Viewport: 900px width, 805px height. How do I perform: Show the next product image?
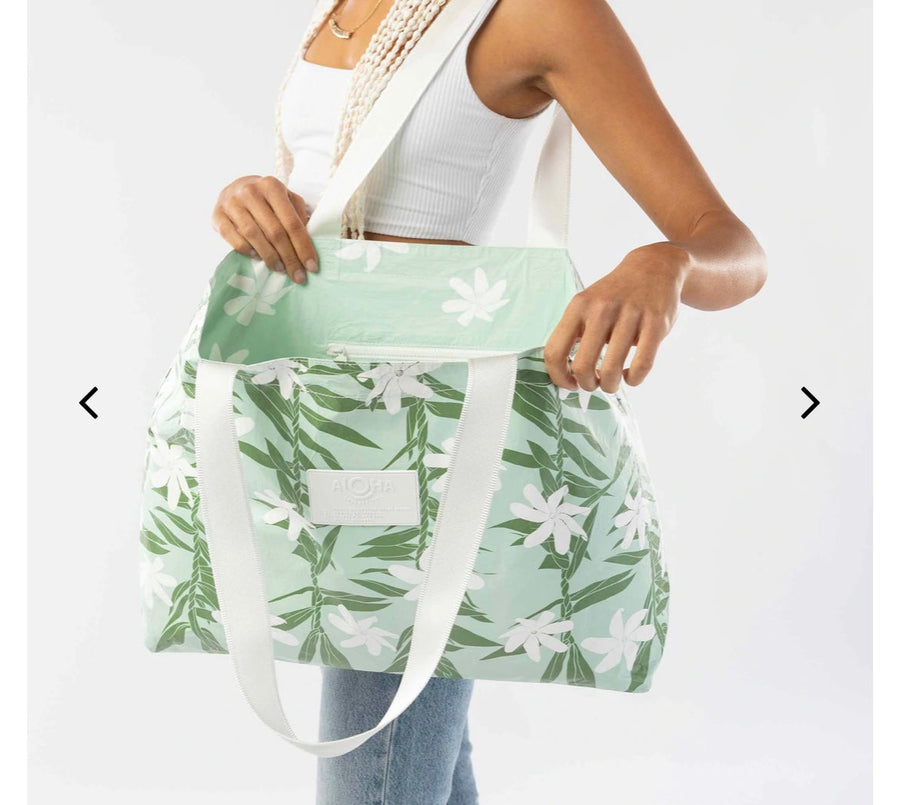(x=809, y=403)
